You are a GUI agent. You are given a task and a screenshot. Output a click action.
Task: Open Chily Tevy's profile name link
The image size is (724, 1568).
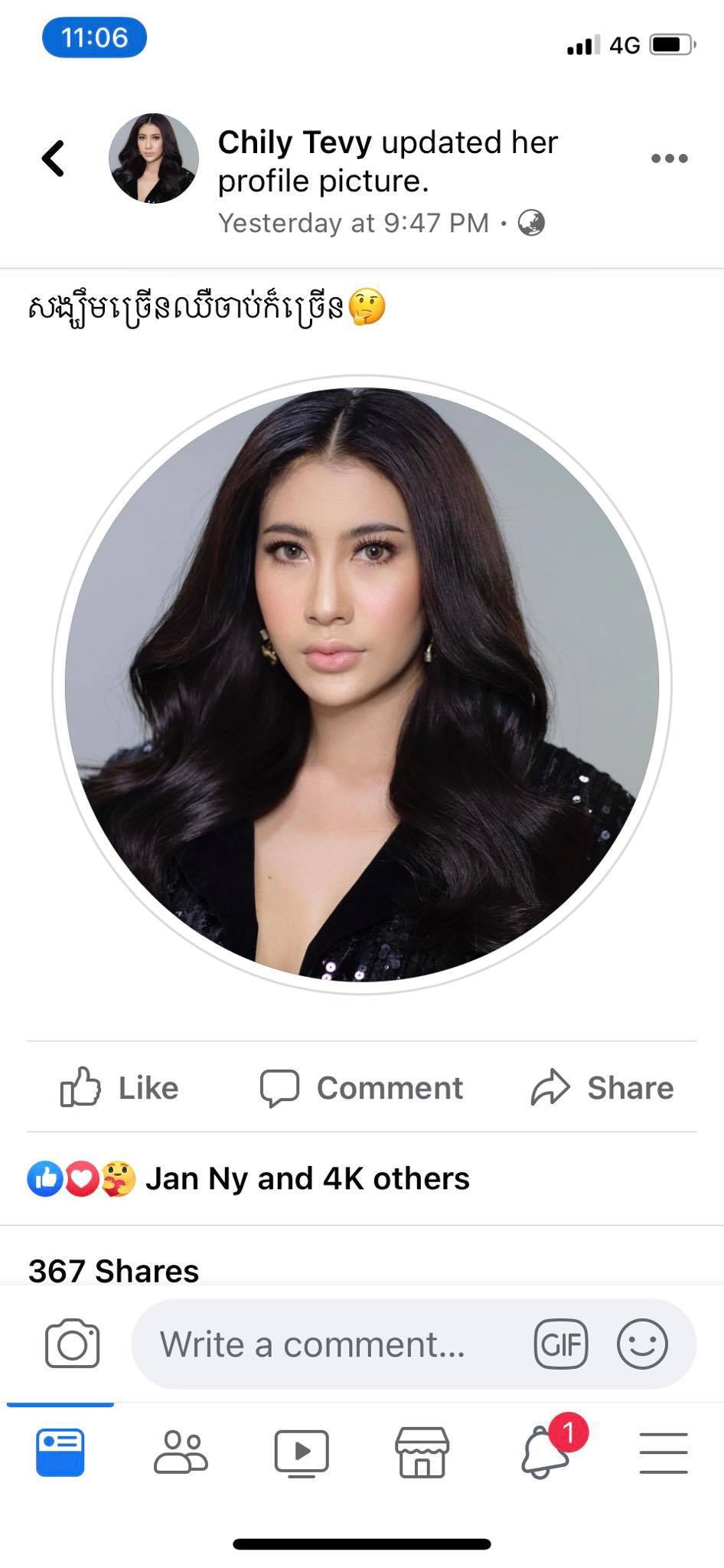[295, 142]
